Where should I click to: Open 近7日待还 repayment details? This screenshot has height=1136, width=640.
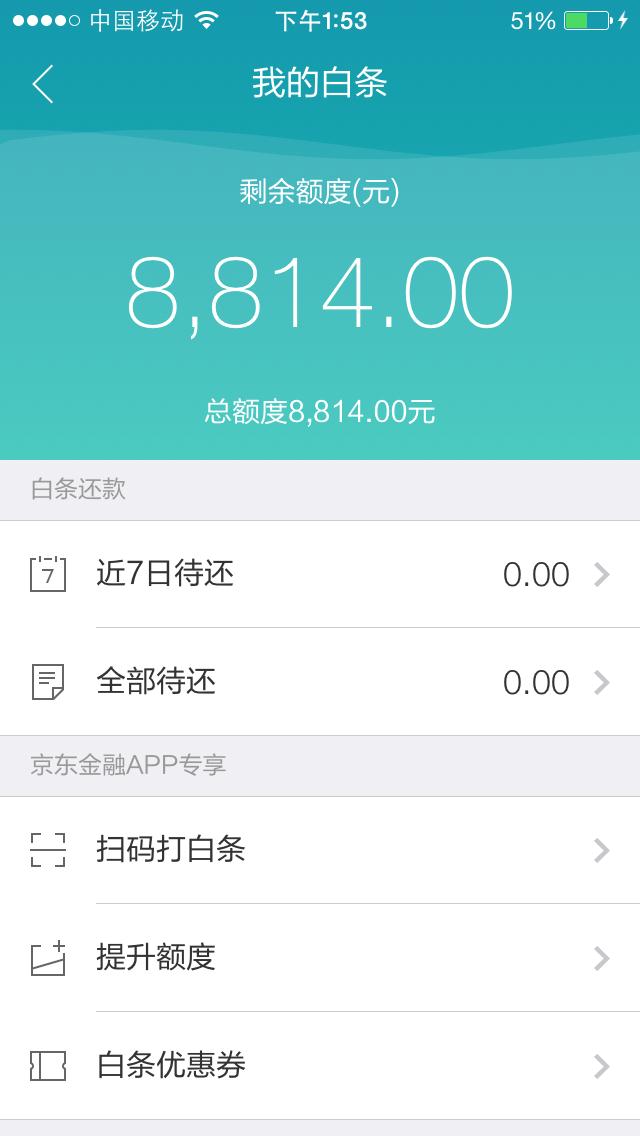tap(320, 574)
